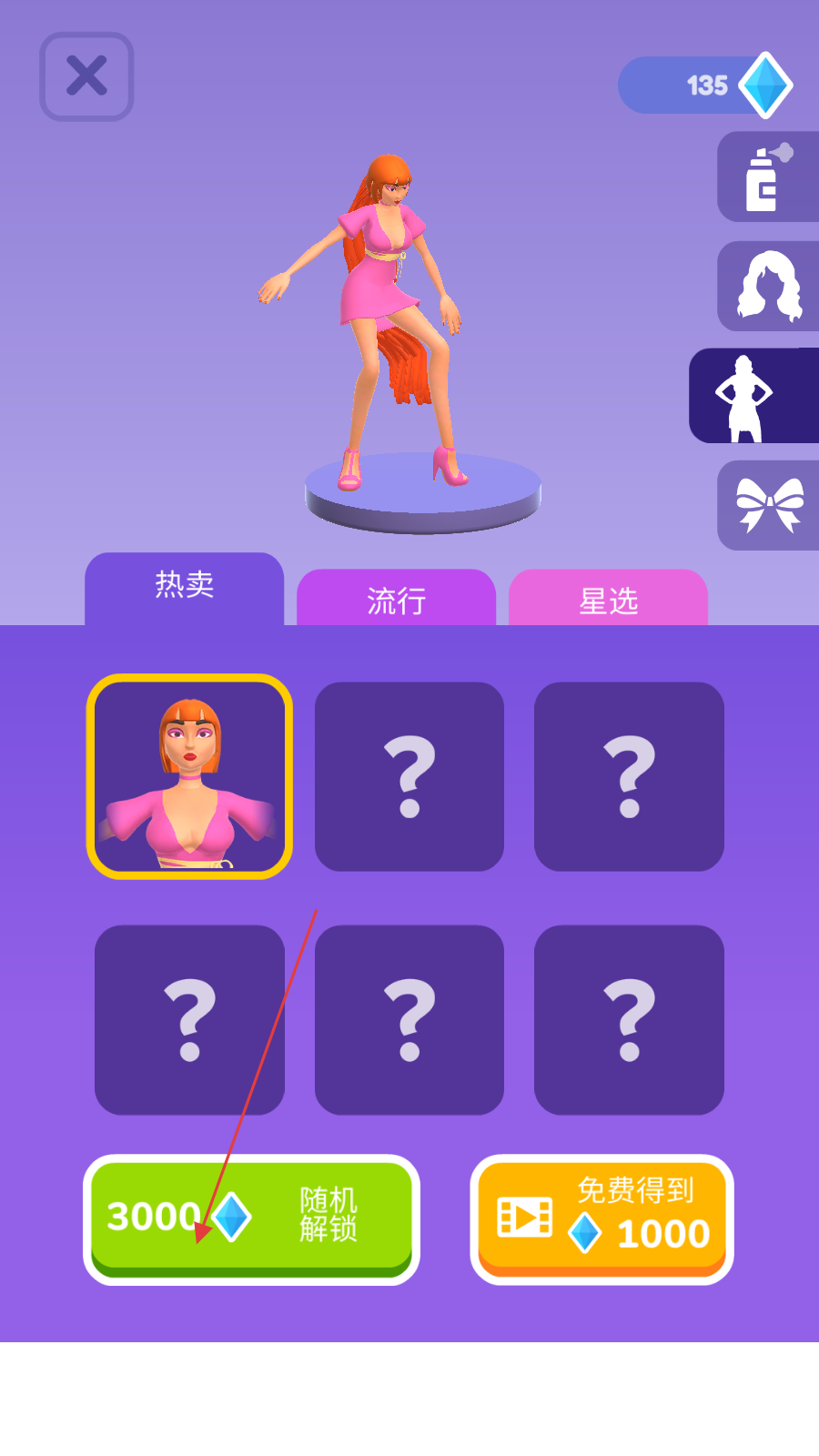Open the spray bottle makeup category
Image resolution: width=819 pixels, height=1456 pixels.
pyautogui.click(x=766, y=177)
